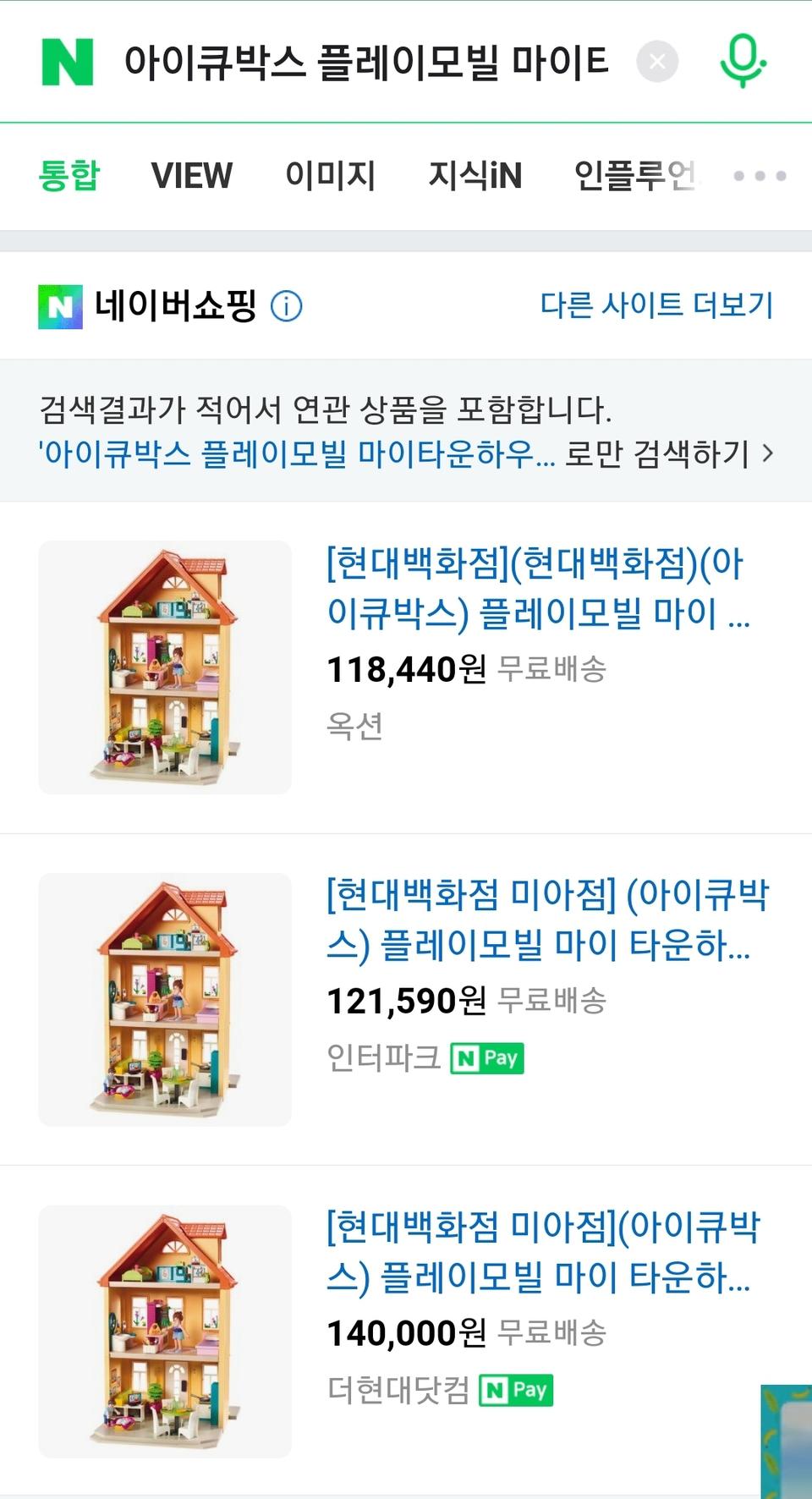Switch to the VIEW tab

coord(191,176)
